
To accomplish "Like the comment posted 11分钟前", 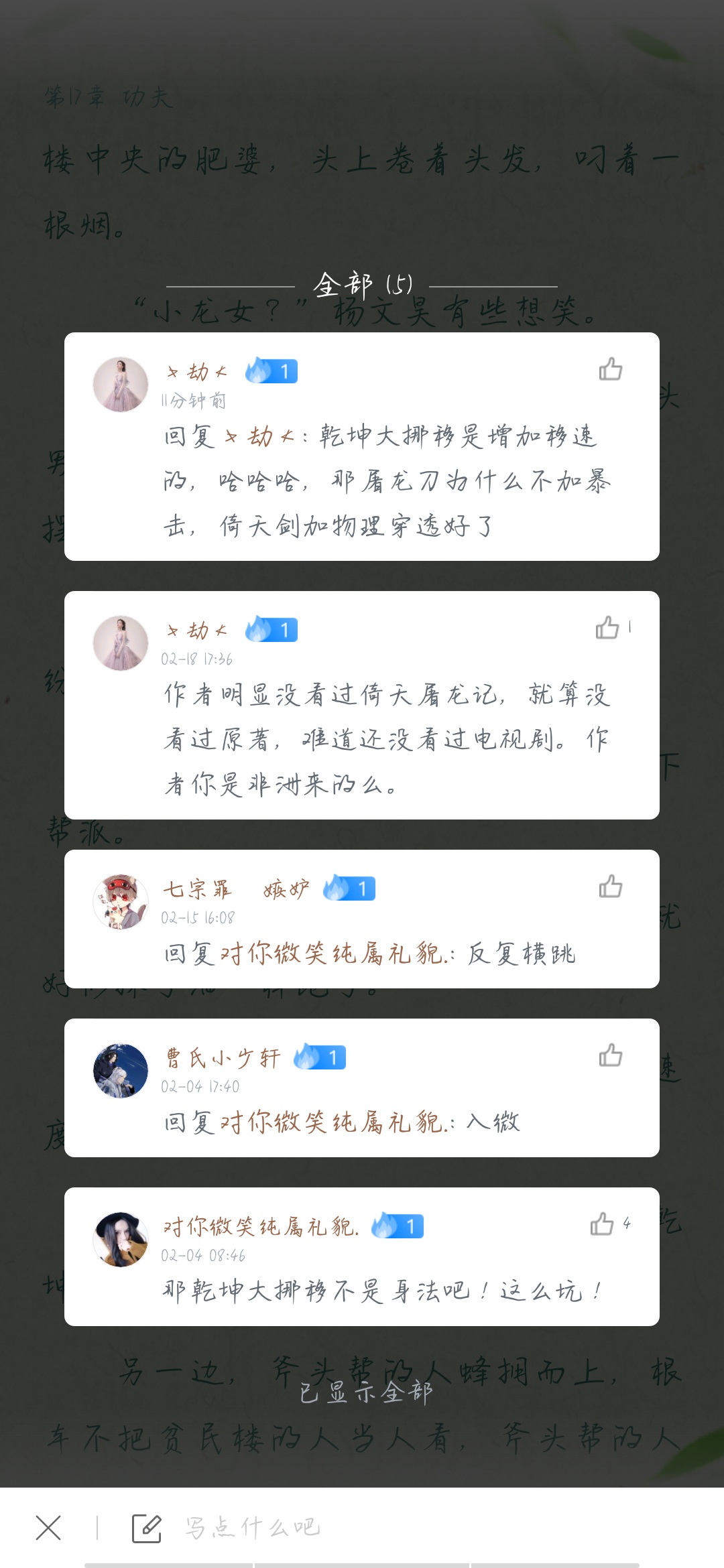I will tap(610, 369).
